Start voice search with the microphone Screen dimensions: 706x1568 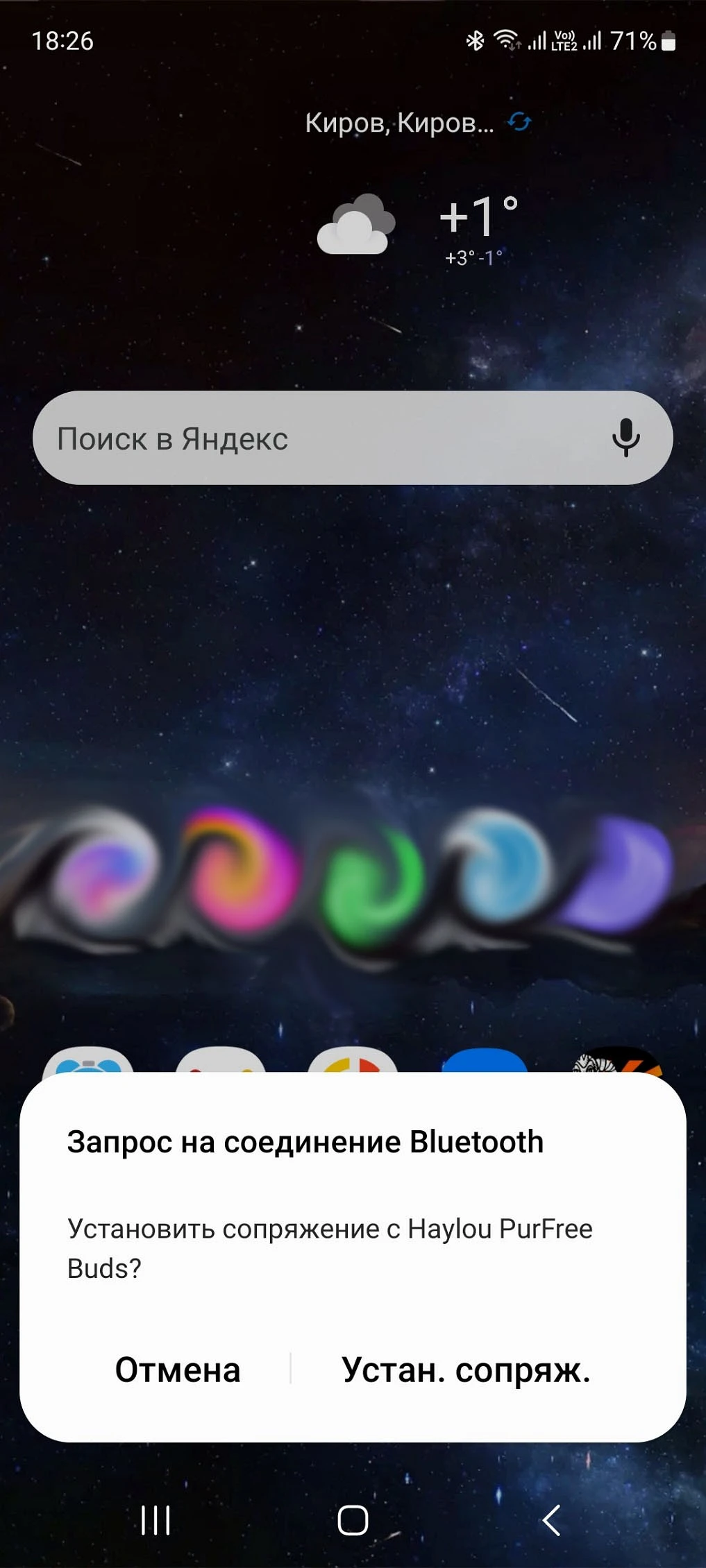pyautogui.click(x=625, y=437)
